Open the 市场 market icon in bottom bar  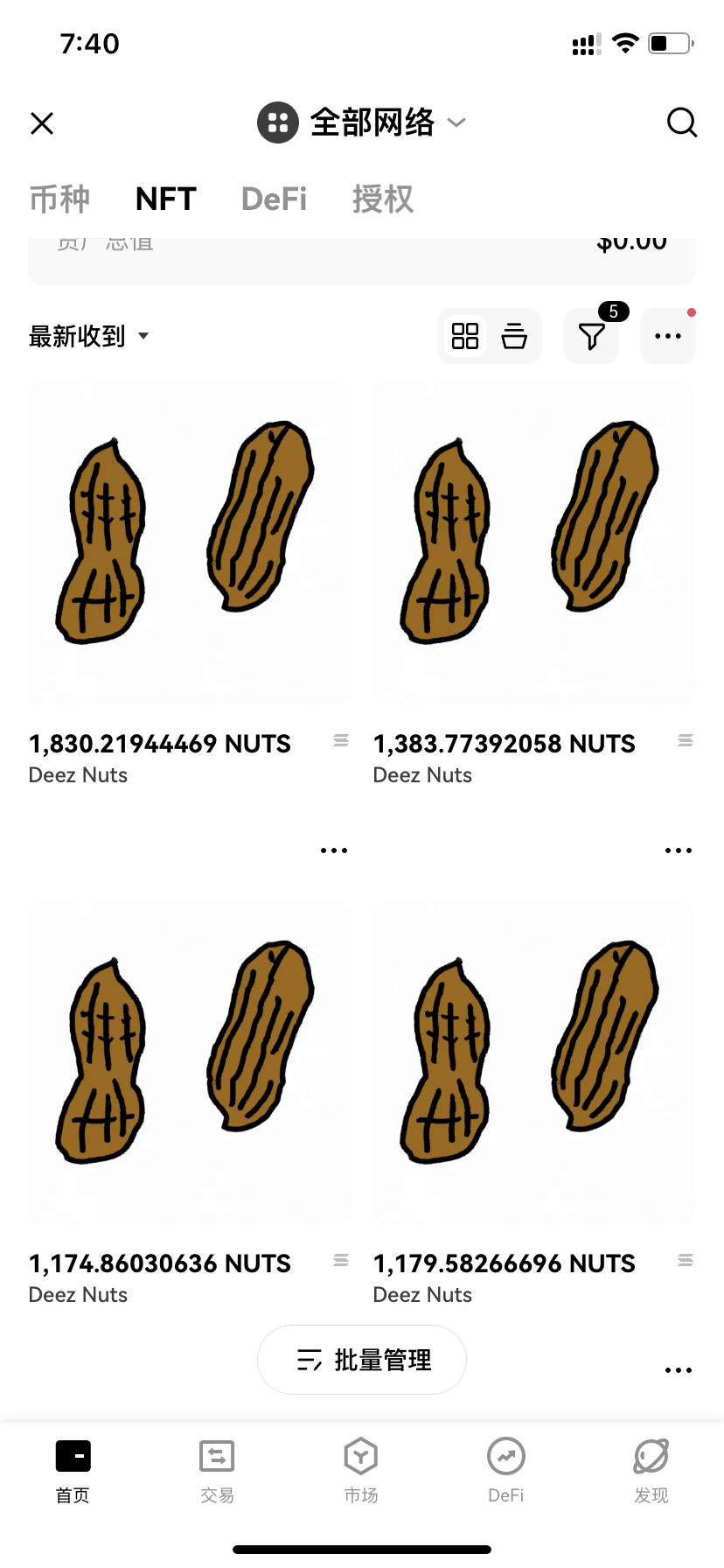pos(361,1457)
